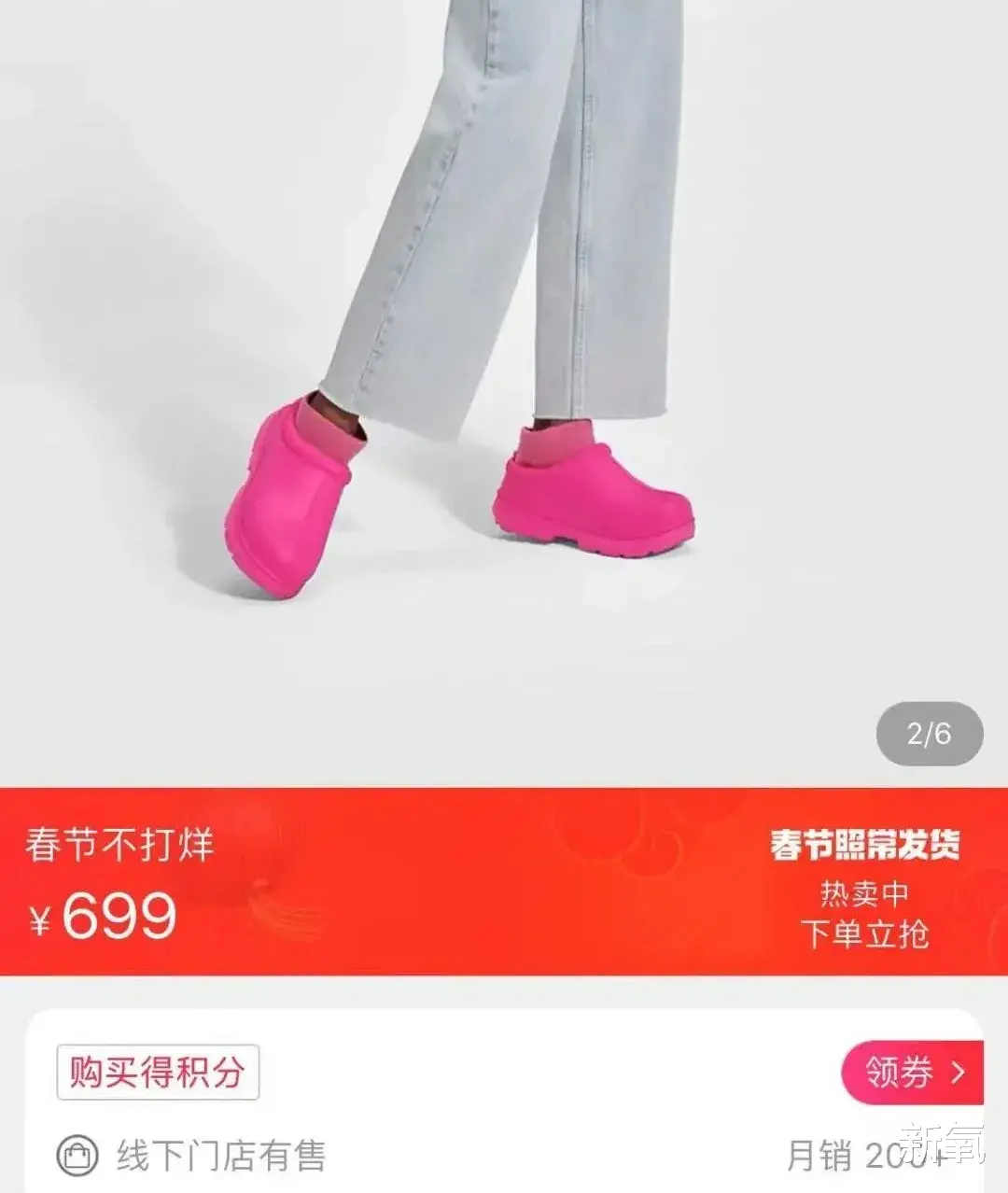The width and height of the screenshot is (1008, 1193).
Task: Tap the ¥ currency symbol before 699
Action: (x=42, y=919)
